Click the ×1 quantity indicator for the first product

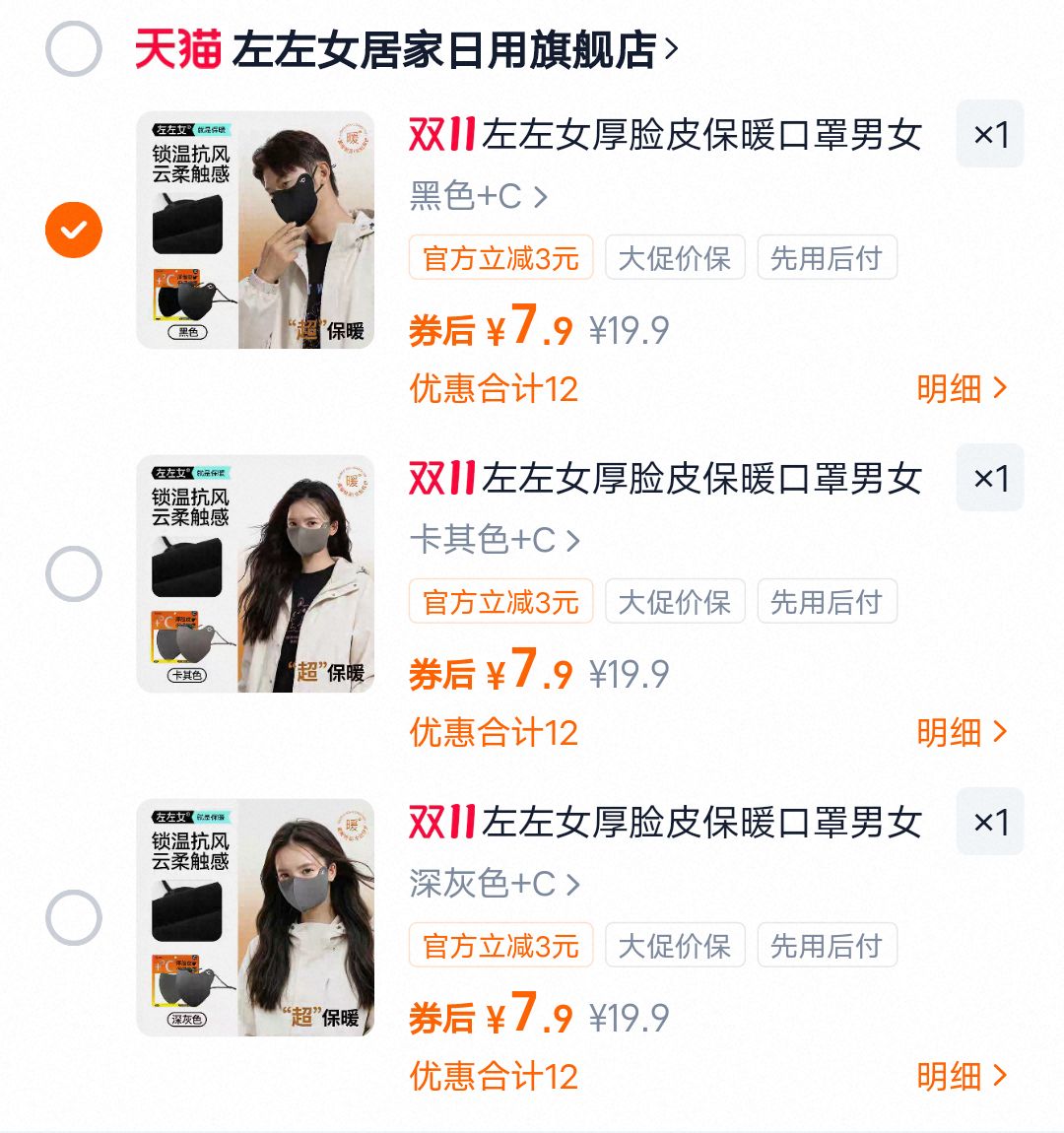990,134
